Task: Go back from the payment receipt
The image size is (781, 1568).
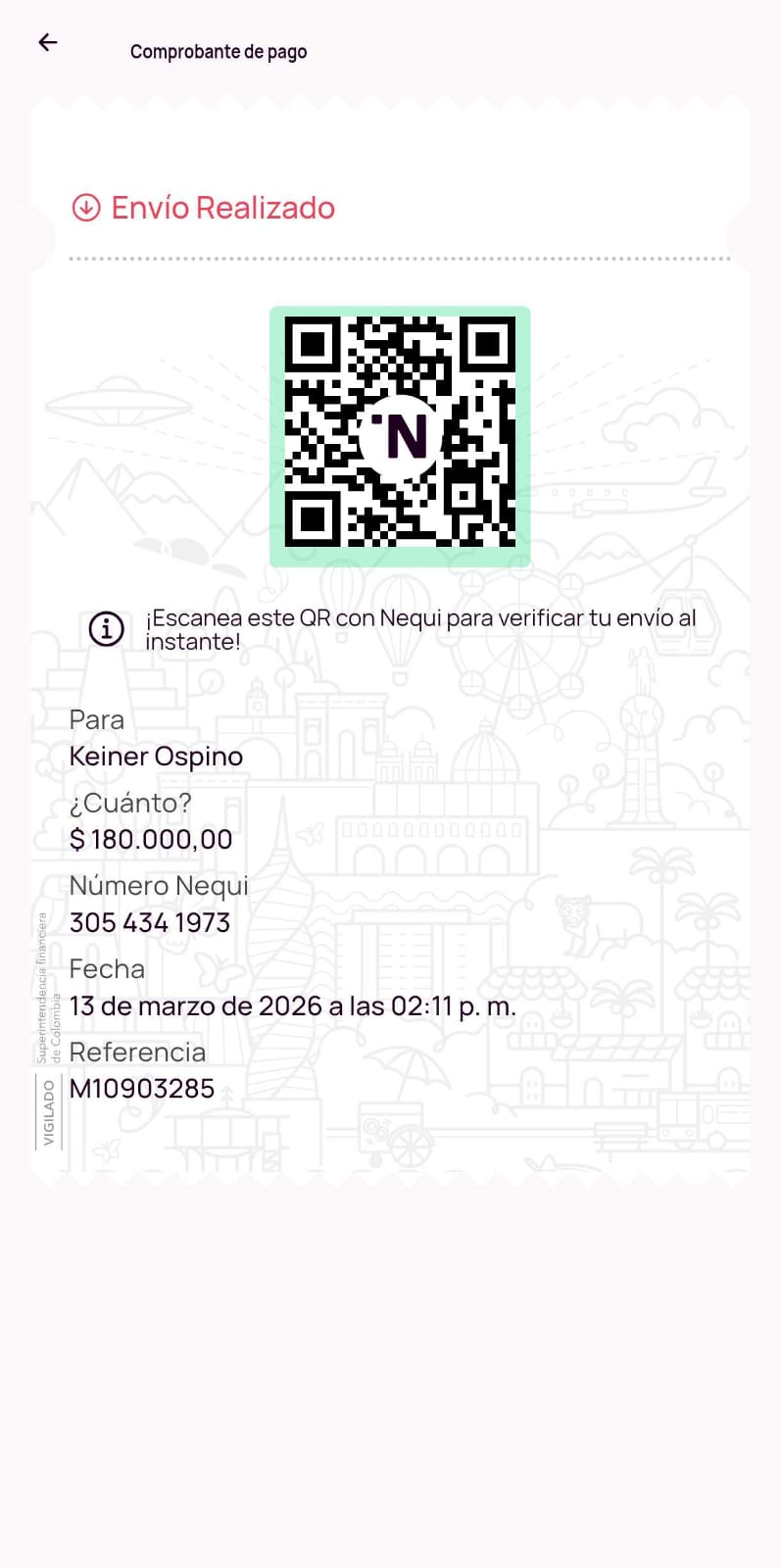Action: [x=48, y=42]
